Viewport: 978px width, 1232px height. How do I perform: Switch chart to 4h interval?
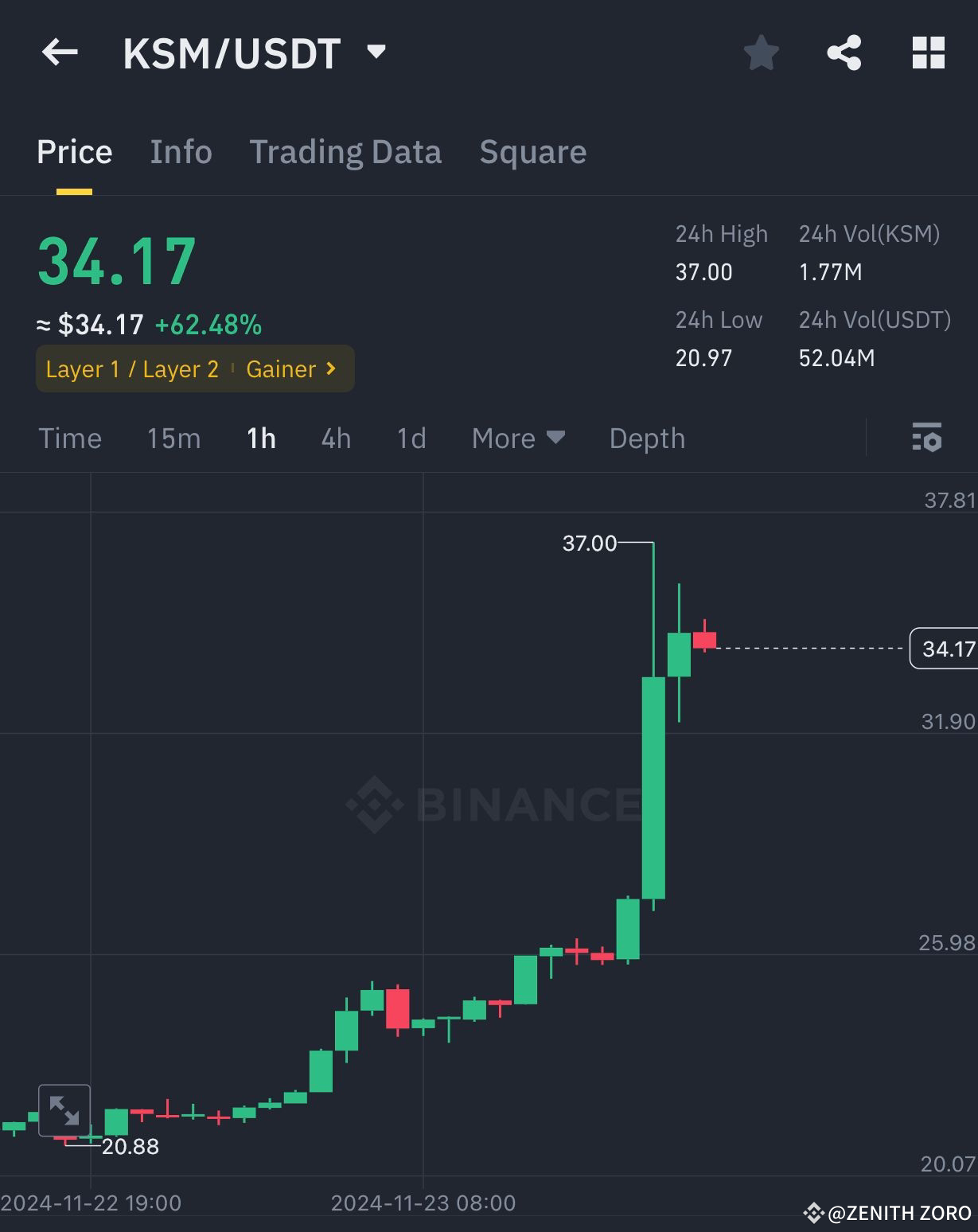click(x=334, y=438)
